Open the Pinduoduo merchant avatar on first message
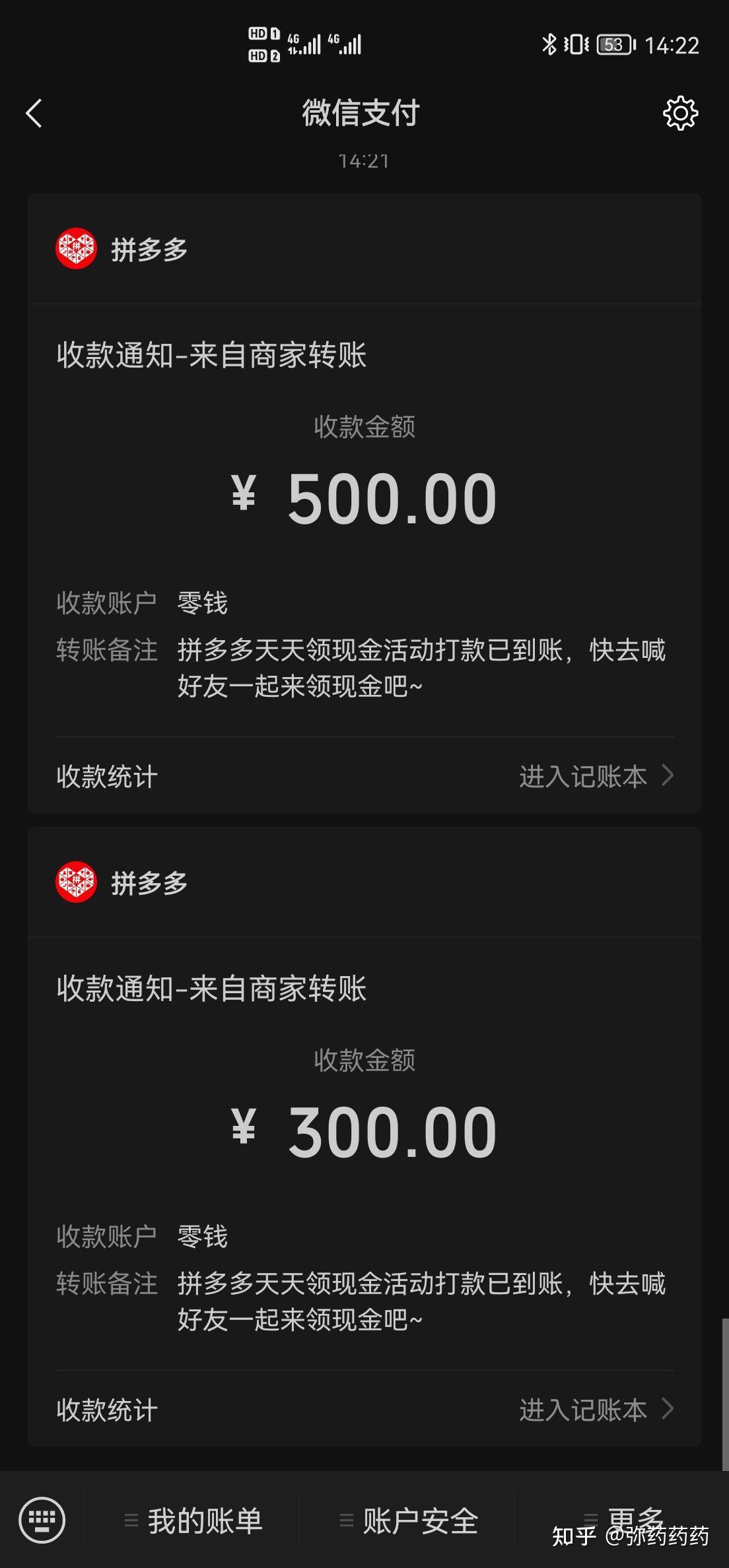The height and width of the screenshot is (1568, 729). point(75,247)
